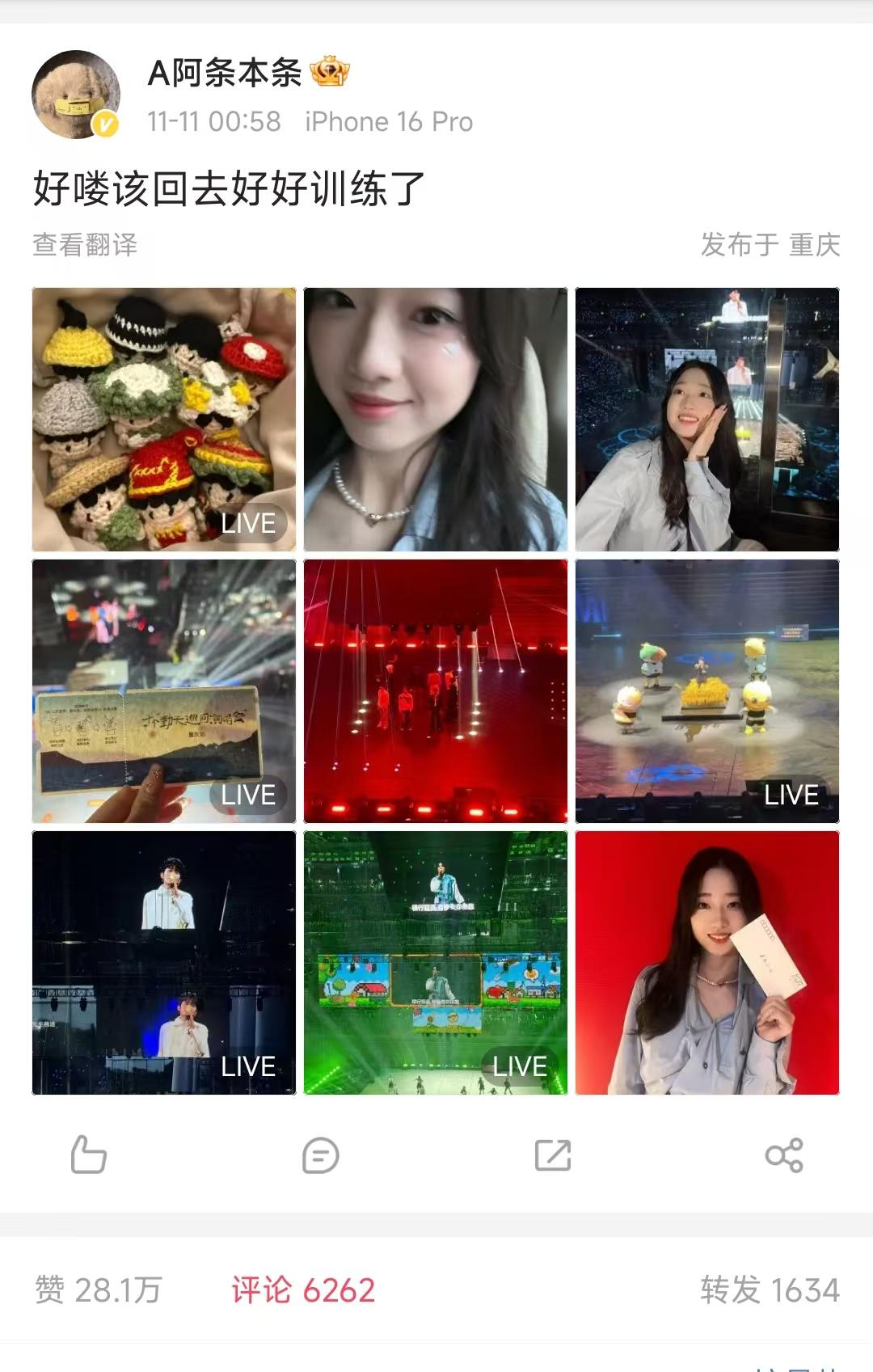Tap 查看翻译 to translate the post

click(85, 245)
